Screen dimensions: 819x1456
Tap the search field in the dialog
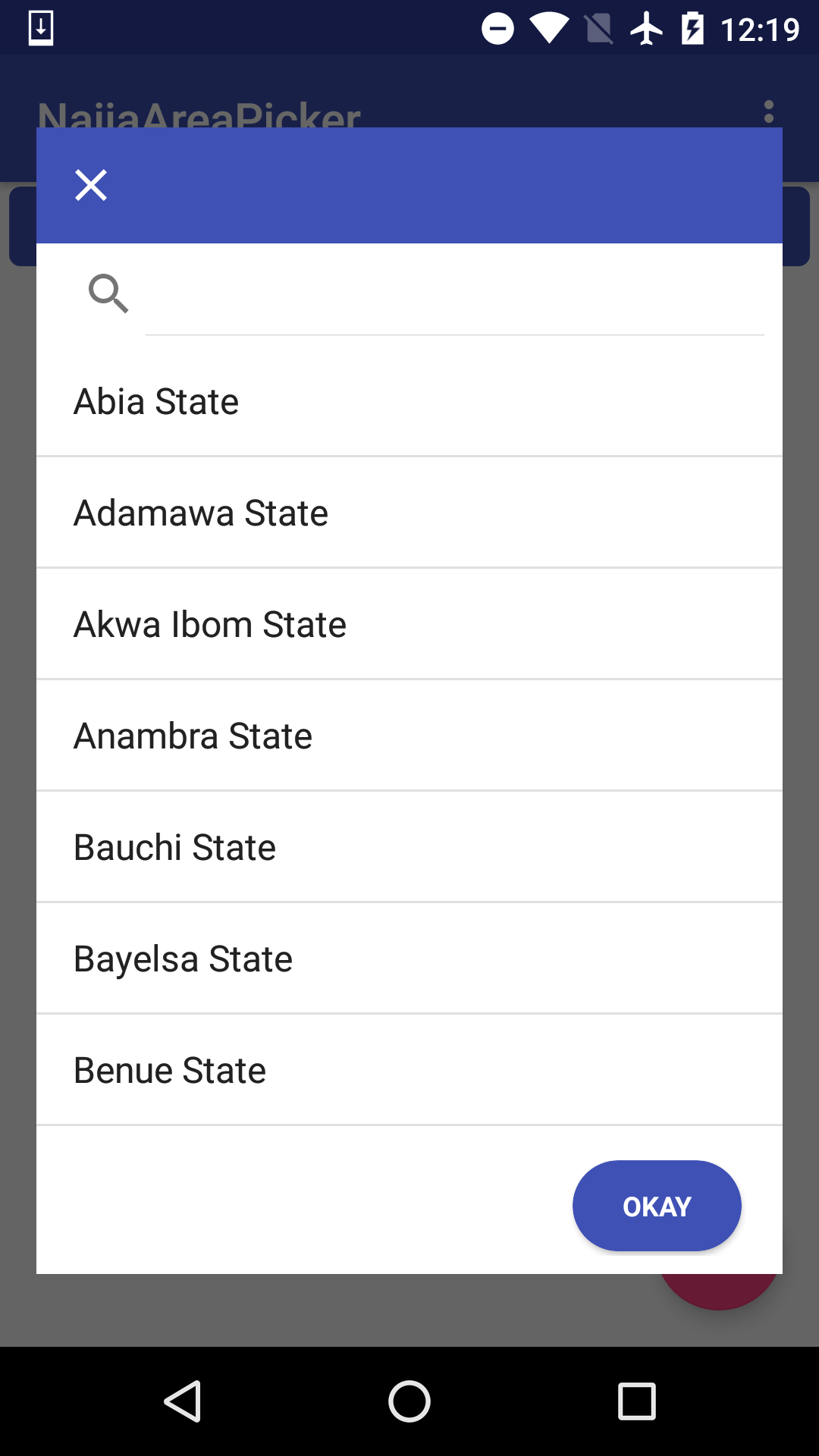coord(453,296)
